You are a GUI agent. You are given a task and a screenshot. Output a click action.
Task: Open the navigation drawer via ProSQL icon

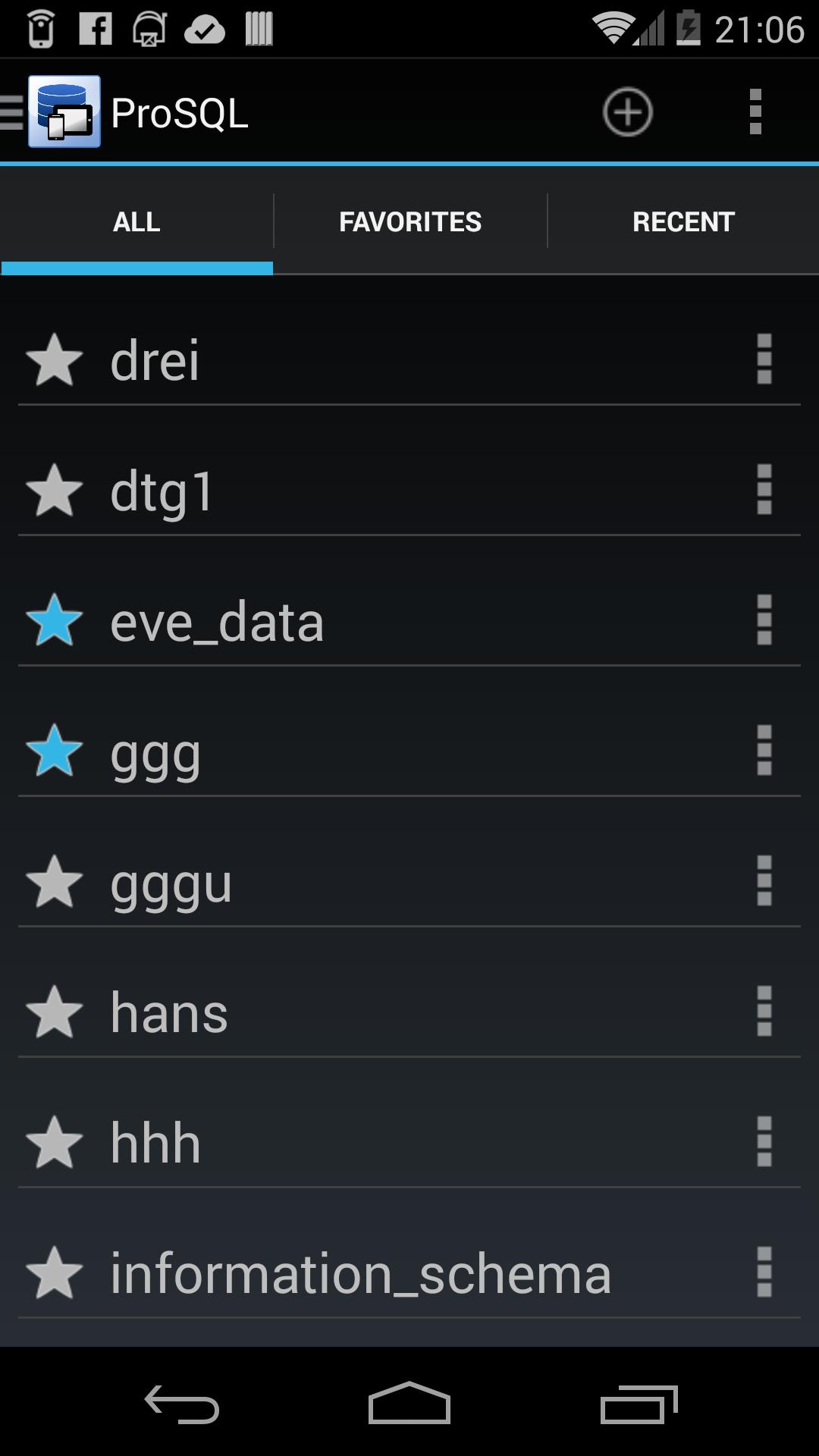(x=53, y=112)
